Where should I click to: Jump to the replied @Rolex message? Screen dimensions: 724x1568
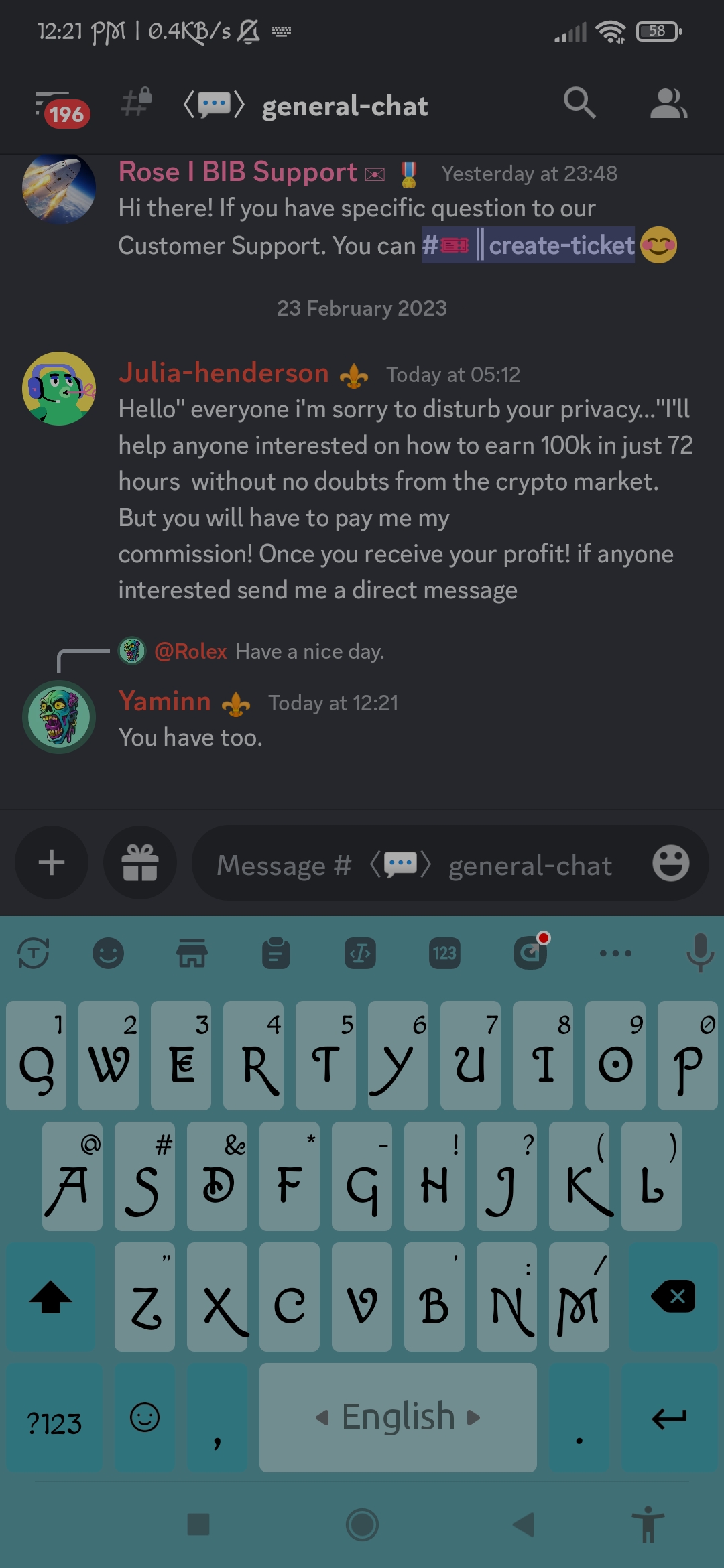tap(268, 651)
